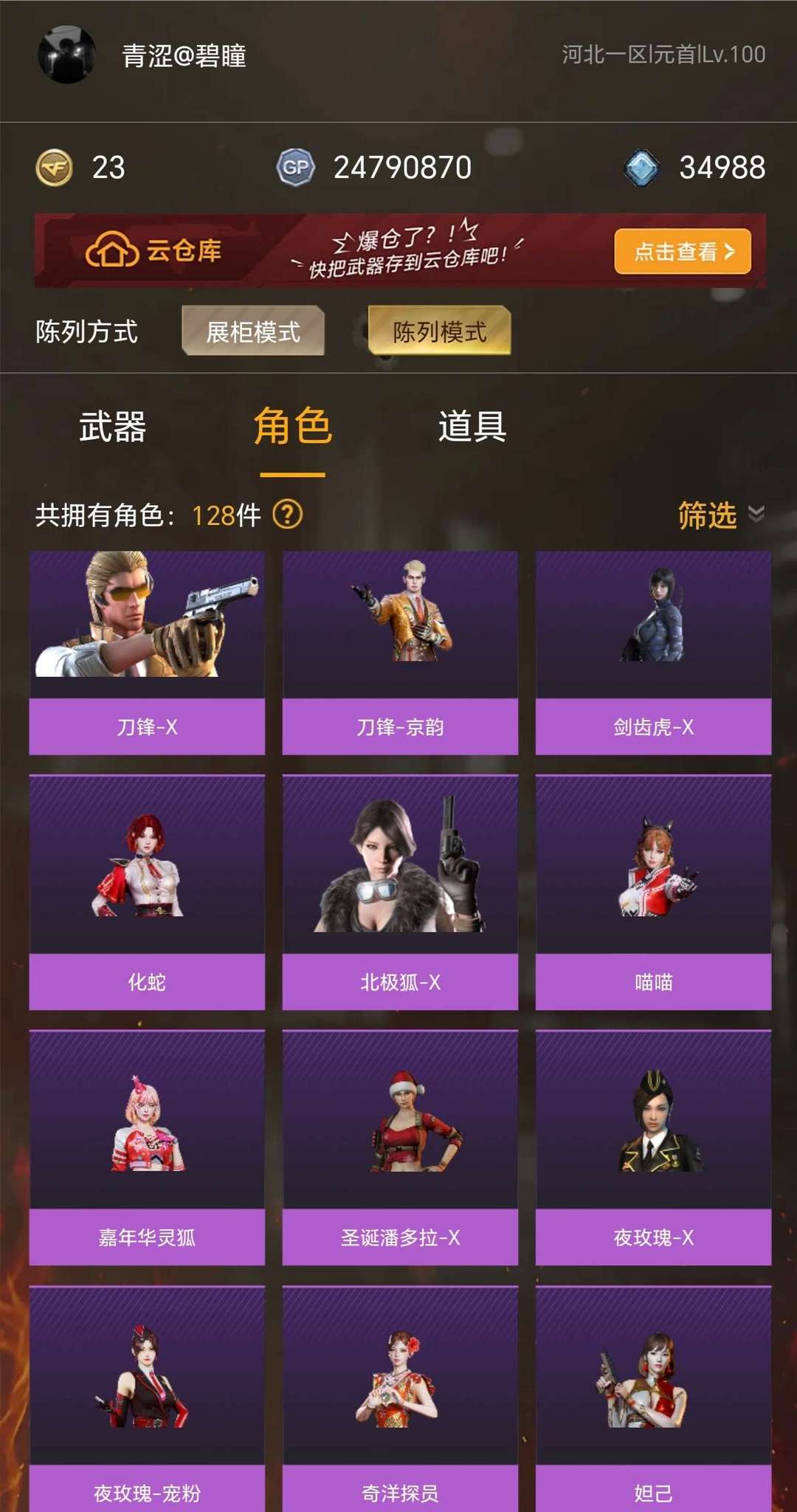Viewport: 797px width, 1512px height.
Task: Open the 夜玫瑰-宠粉 character card
Action: [x=147, y=1399]
